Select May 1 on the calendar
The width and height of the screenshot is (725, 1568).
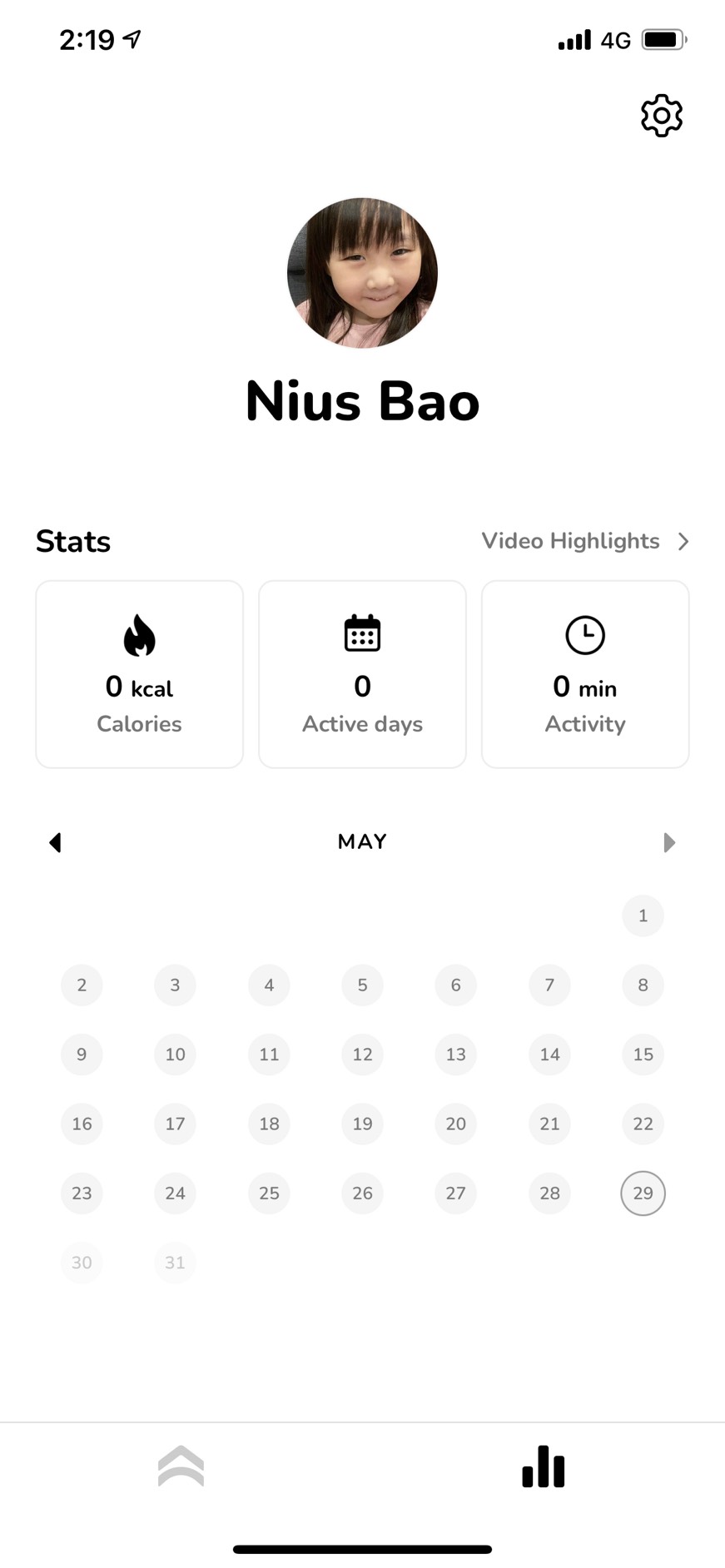[x=643, y=915]
